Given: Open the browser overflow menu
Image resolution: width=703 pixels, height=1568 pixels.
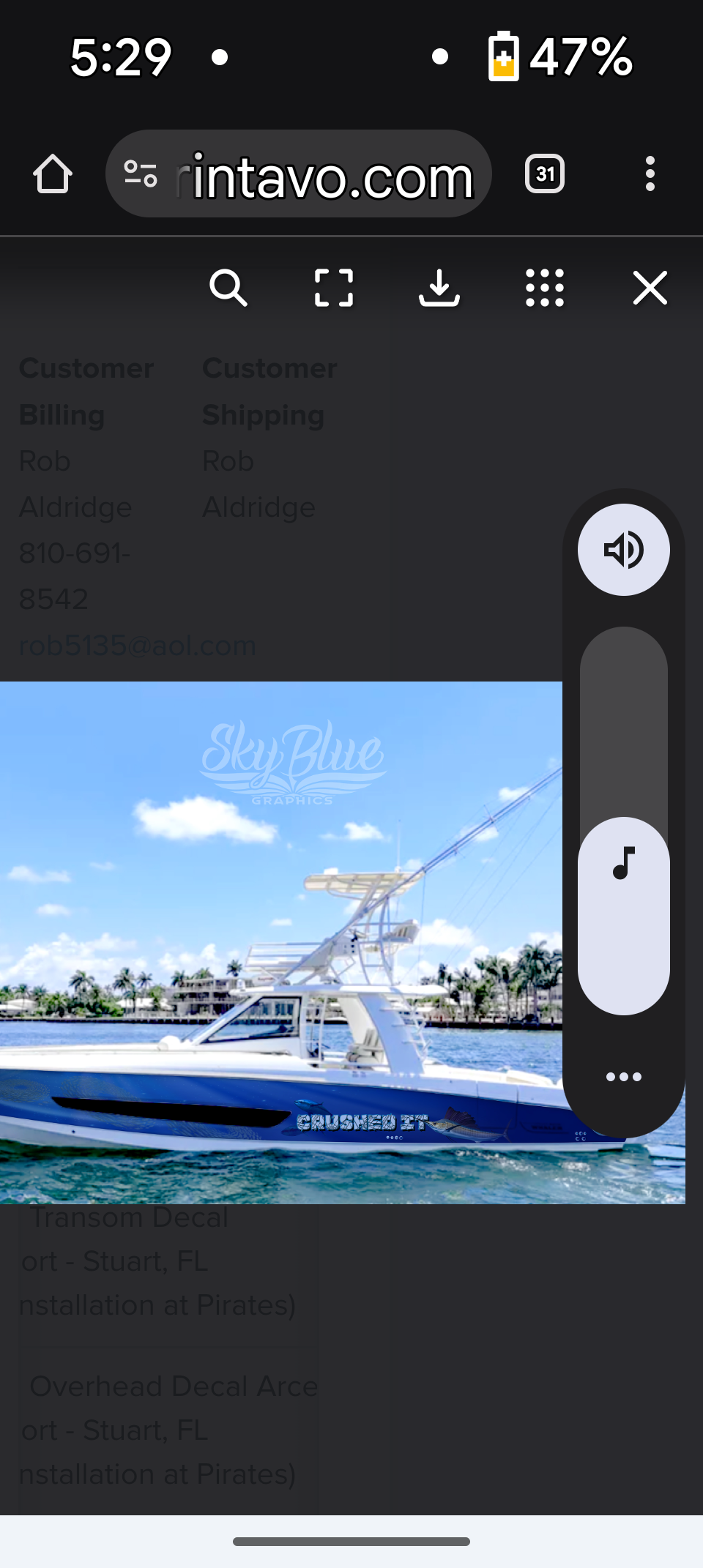Looking at the screenshot, I should pos(650,174).
